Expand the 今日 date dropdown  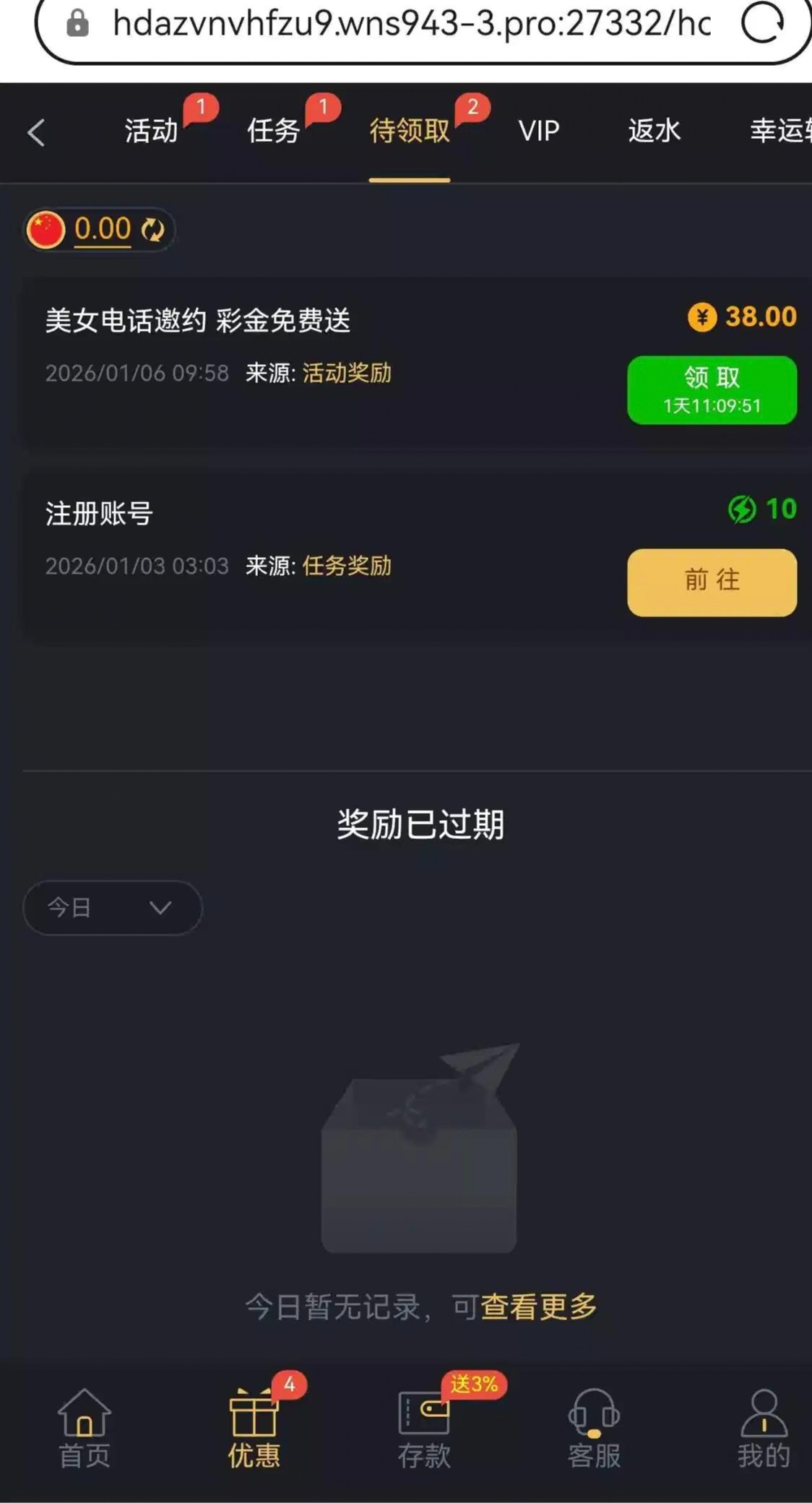pos(113,908)
